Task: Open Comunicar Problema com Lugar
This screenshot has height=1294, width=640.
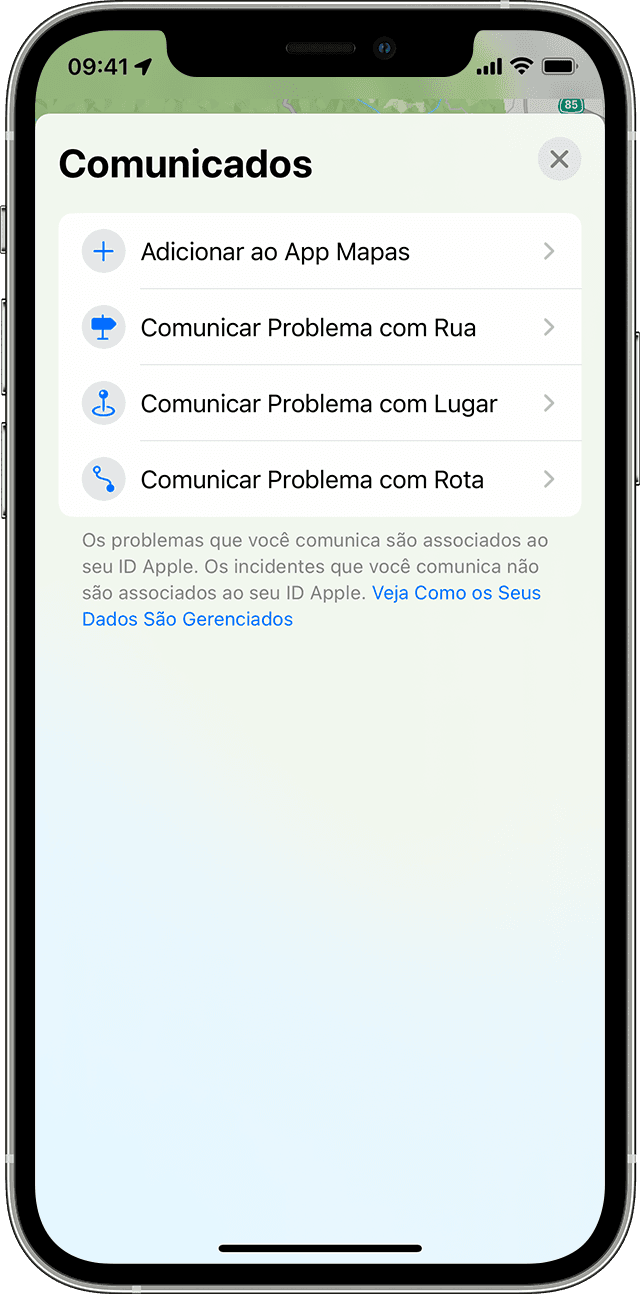Action: [x=320, y=404]
